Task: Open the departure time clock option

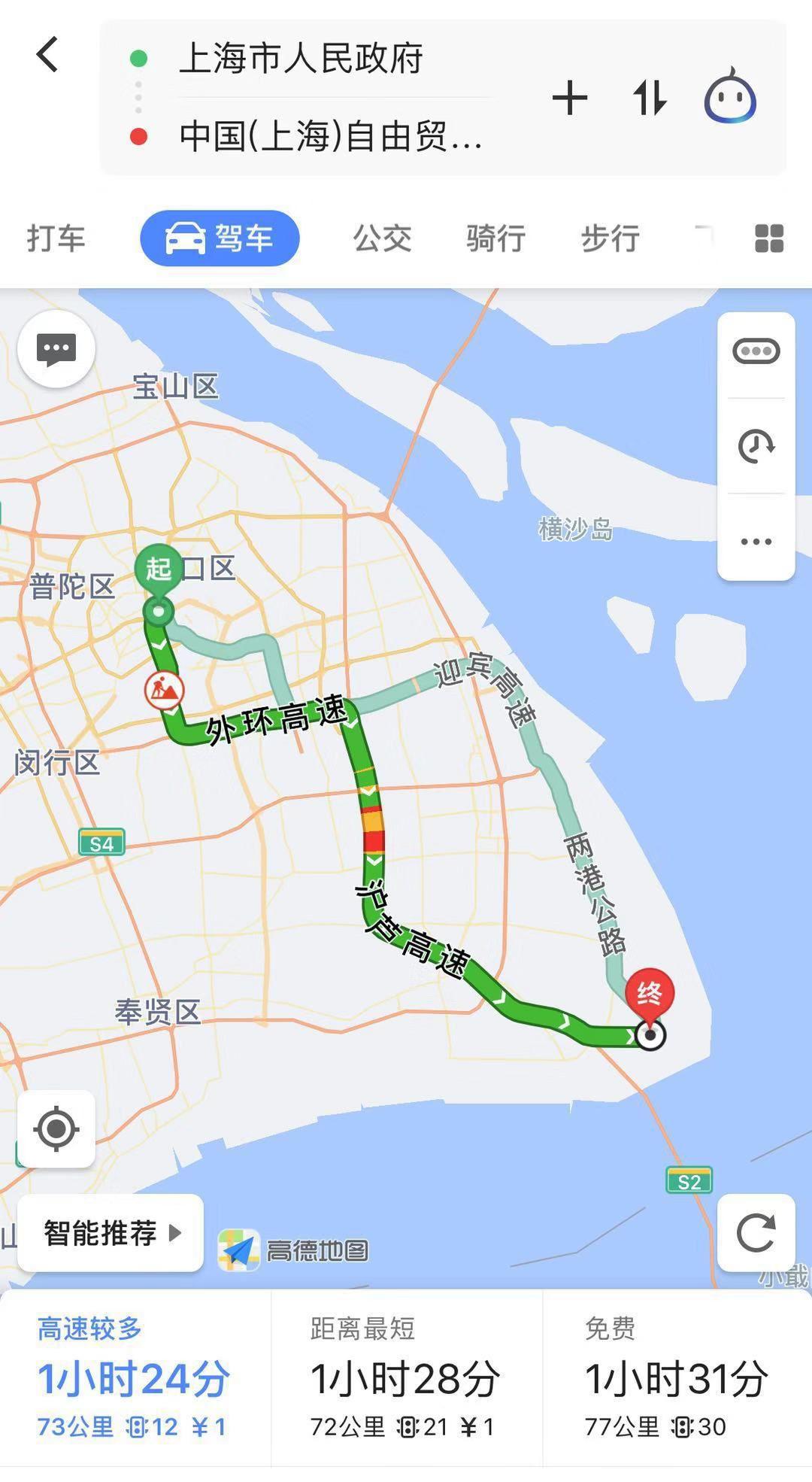Action: click(x=756, y=446)
